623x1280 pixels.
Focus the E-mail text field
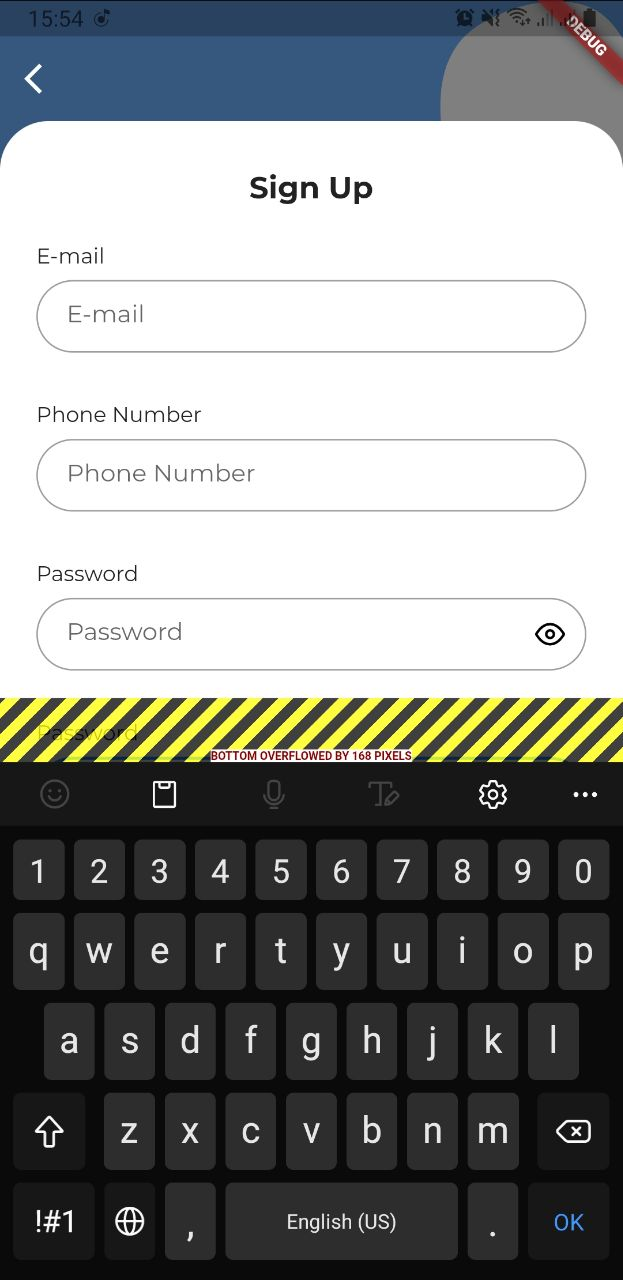(311, 316)
